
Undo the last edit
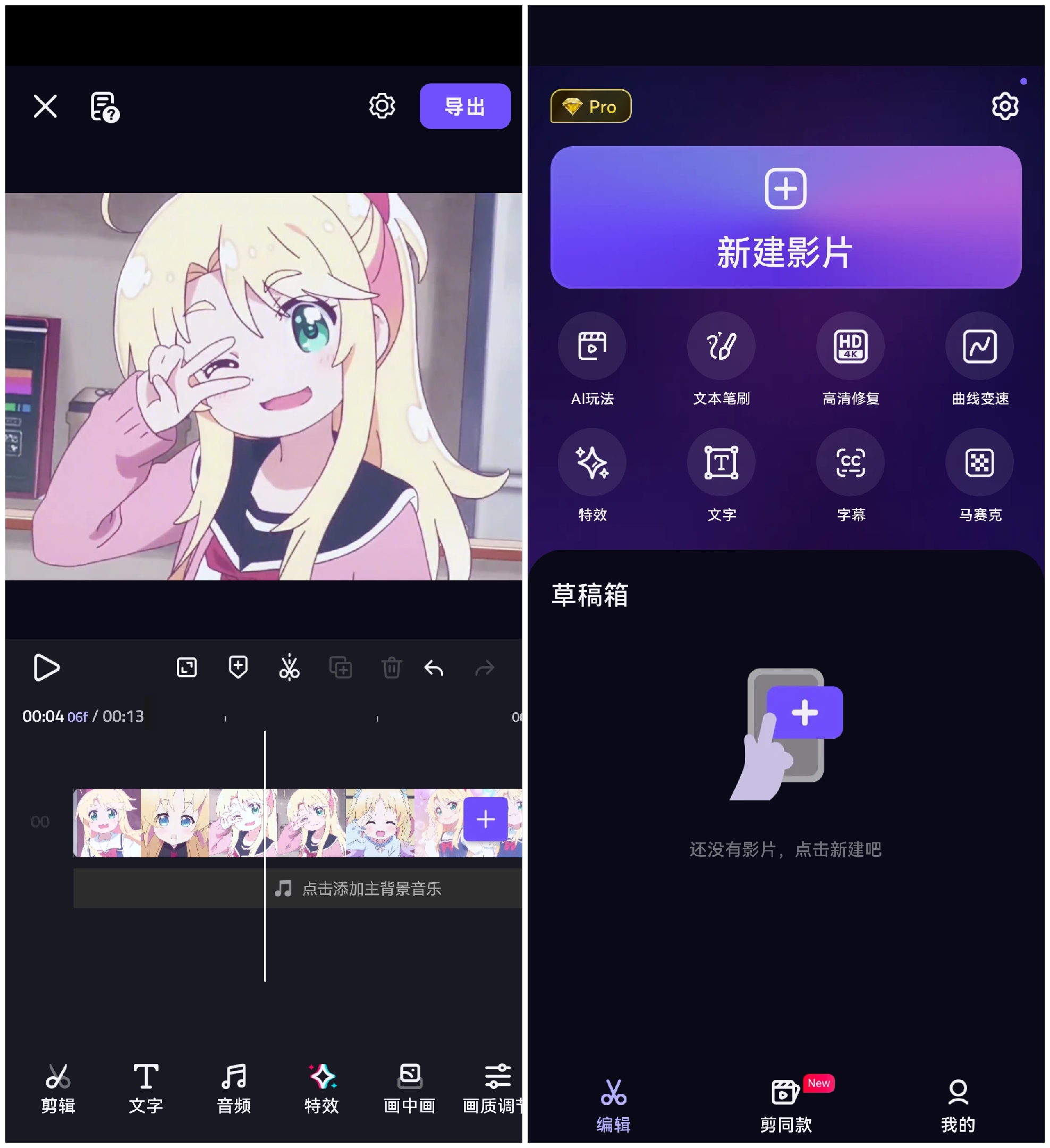434,668
